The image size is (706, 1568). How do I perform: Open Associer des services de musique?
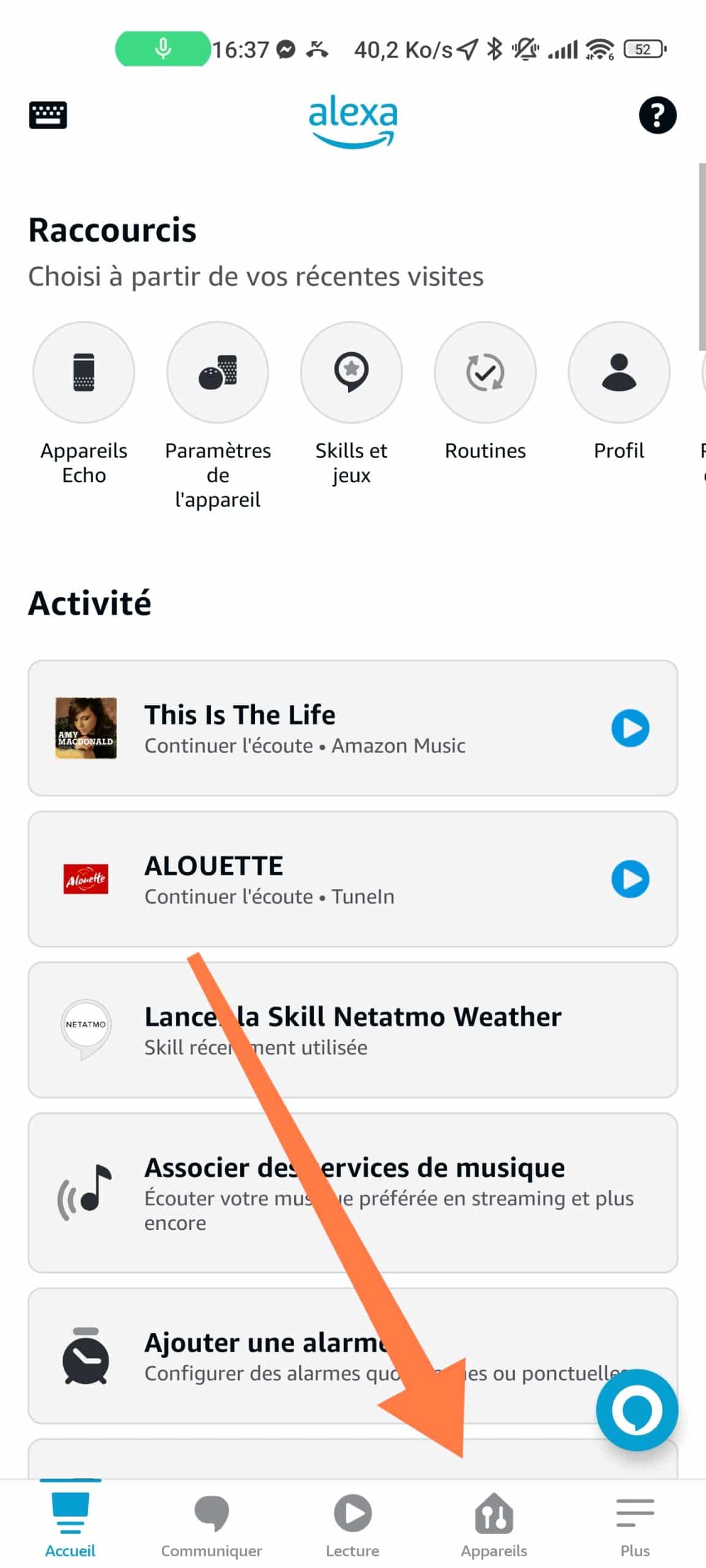pyautogui.click(x=353, y=1192)
